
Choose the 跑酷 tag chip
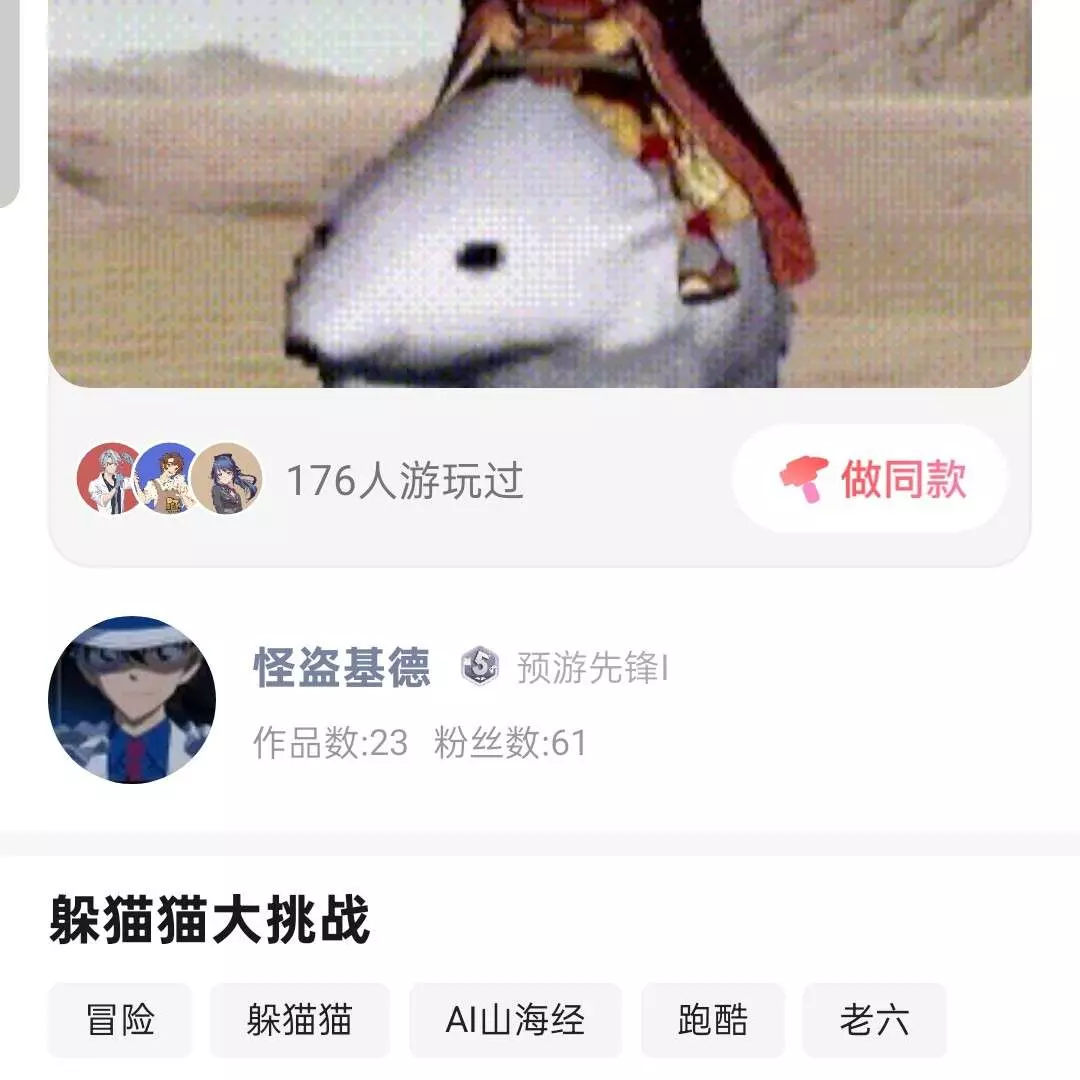(x=712, y=1020)
